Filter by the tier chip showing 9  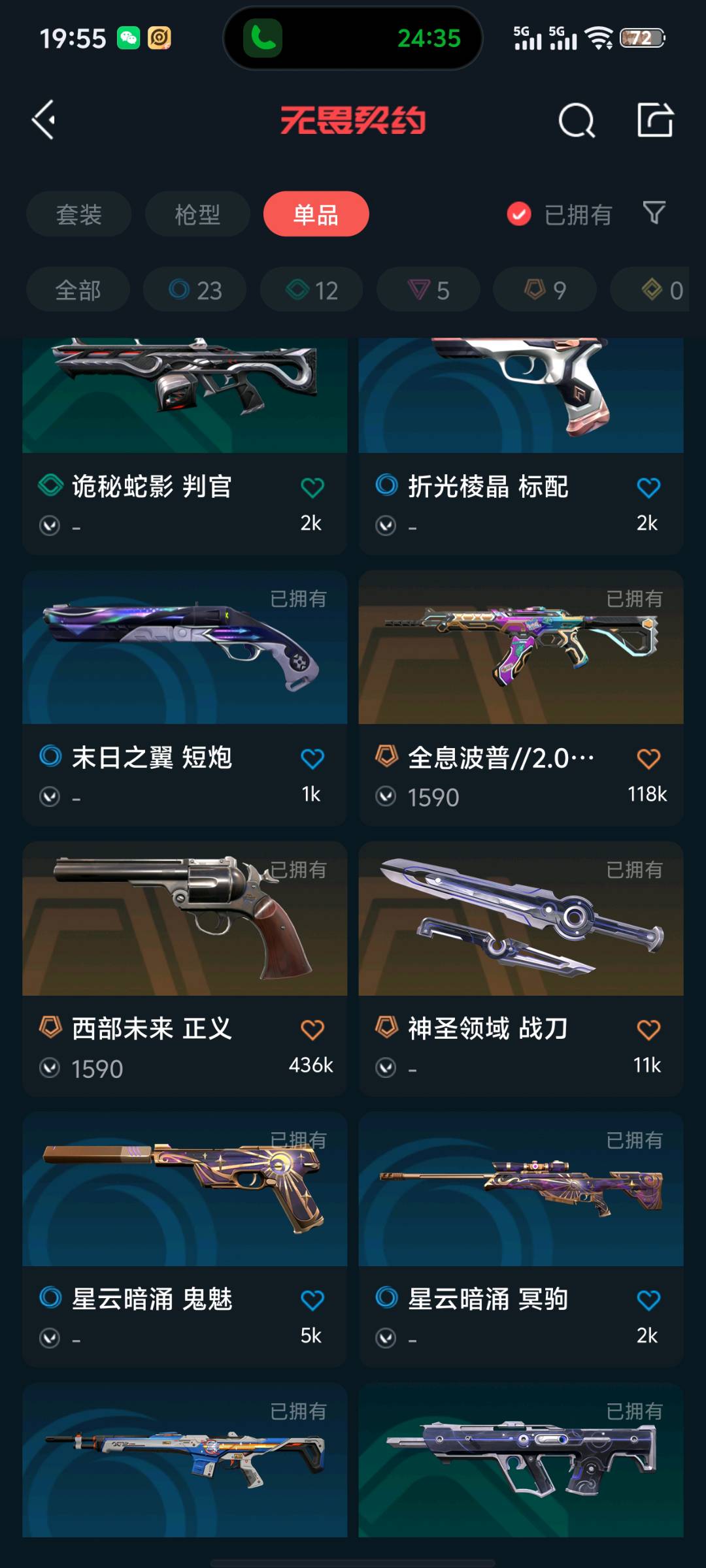[545, 290]
